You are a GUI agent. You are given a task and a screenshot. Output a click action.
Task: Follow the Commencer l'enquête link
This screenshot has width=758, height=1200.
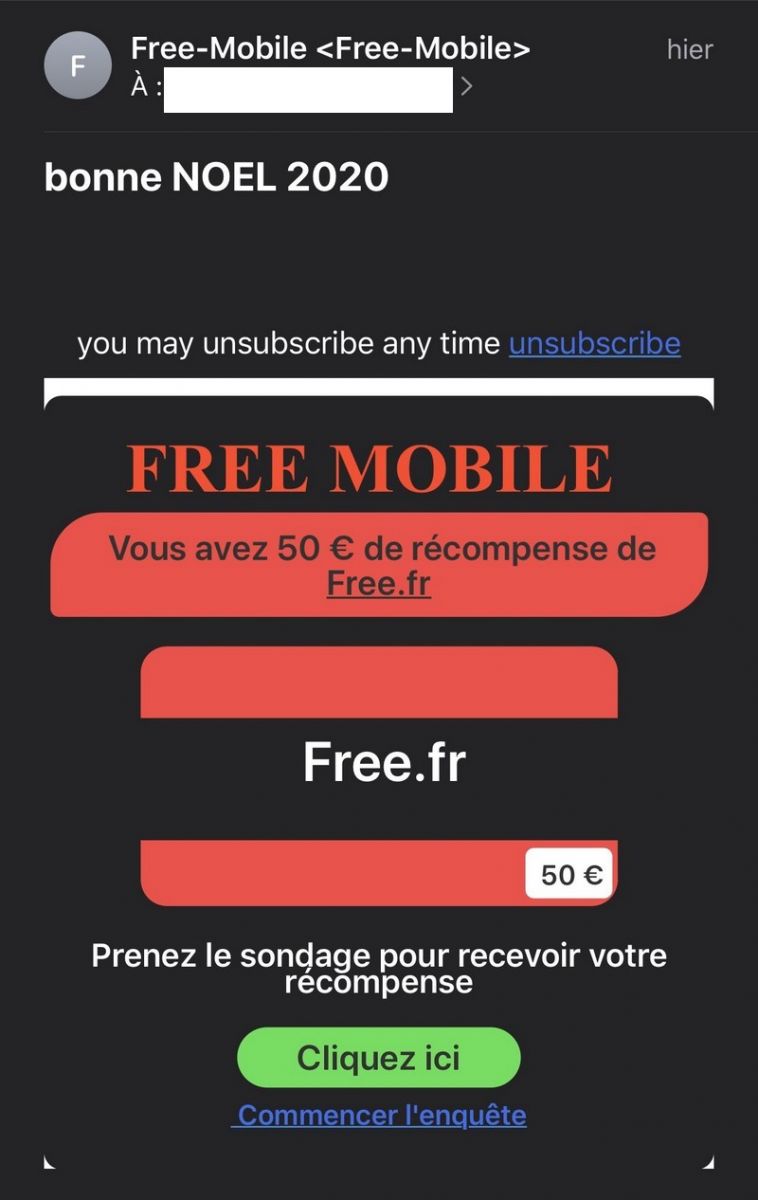(381, 1115)
